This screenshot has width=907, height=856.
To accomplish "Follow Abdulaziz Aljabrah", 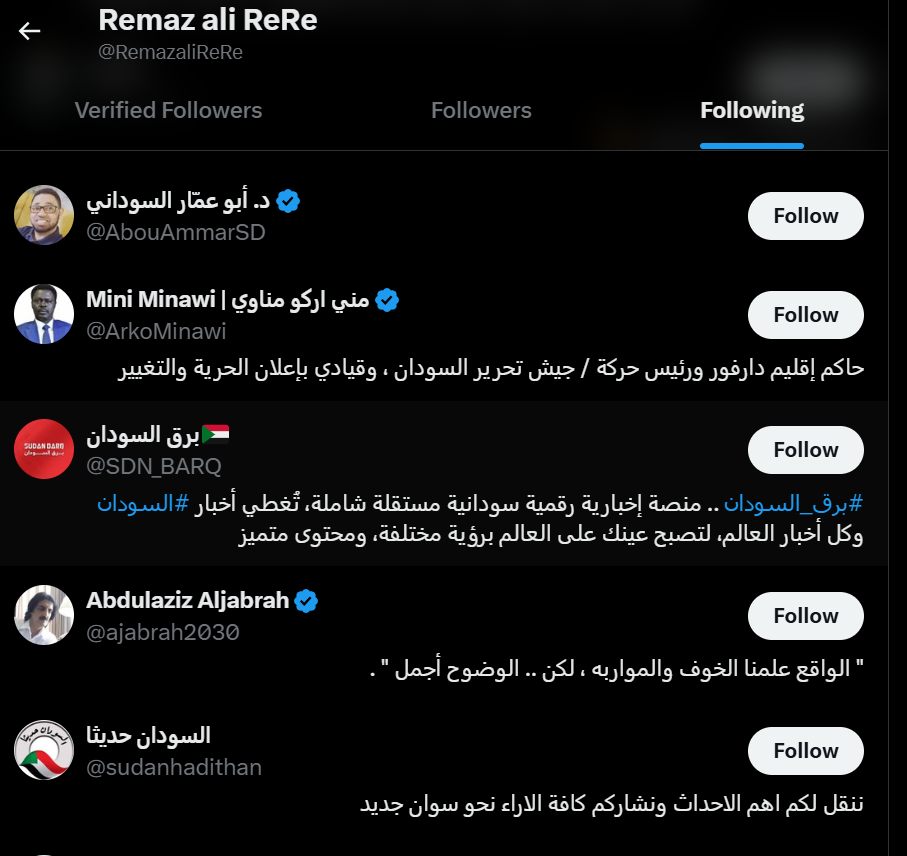I will [805, 616].
